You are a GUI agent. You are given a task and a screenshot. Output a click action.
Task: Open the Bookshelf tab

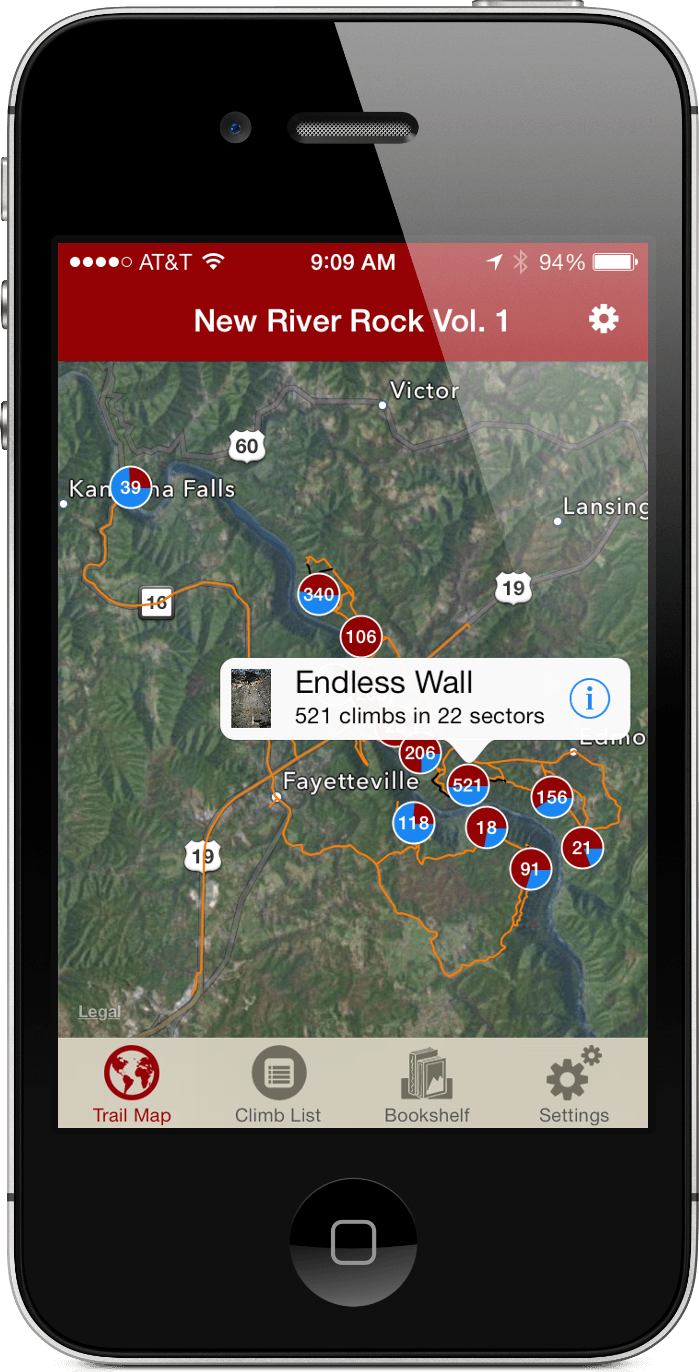click(427, 1085)
